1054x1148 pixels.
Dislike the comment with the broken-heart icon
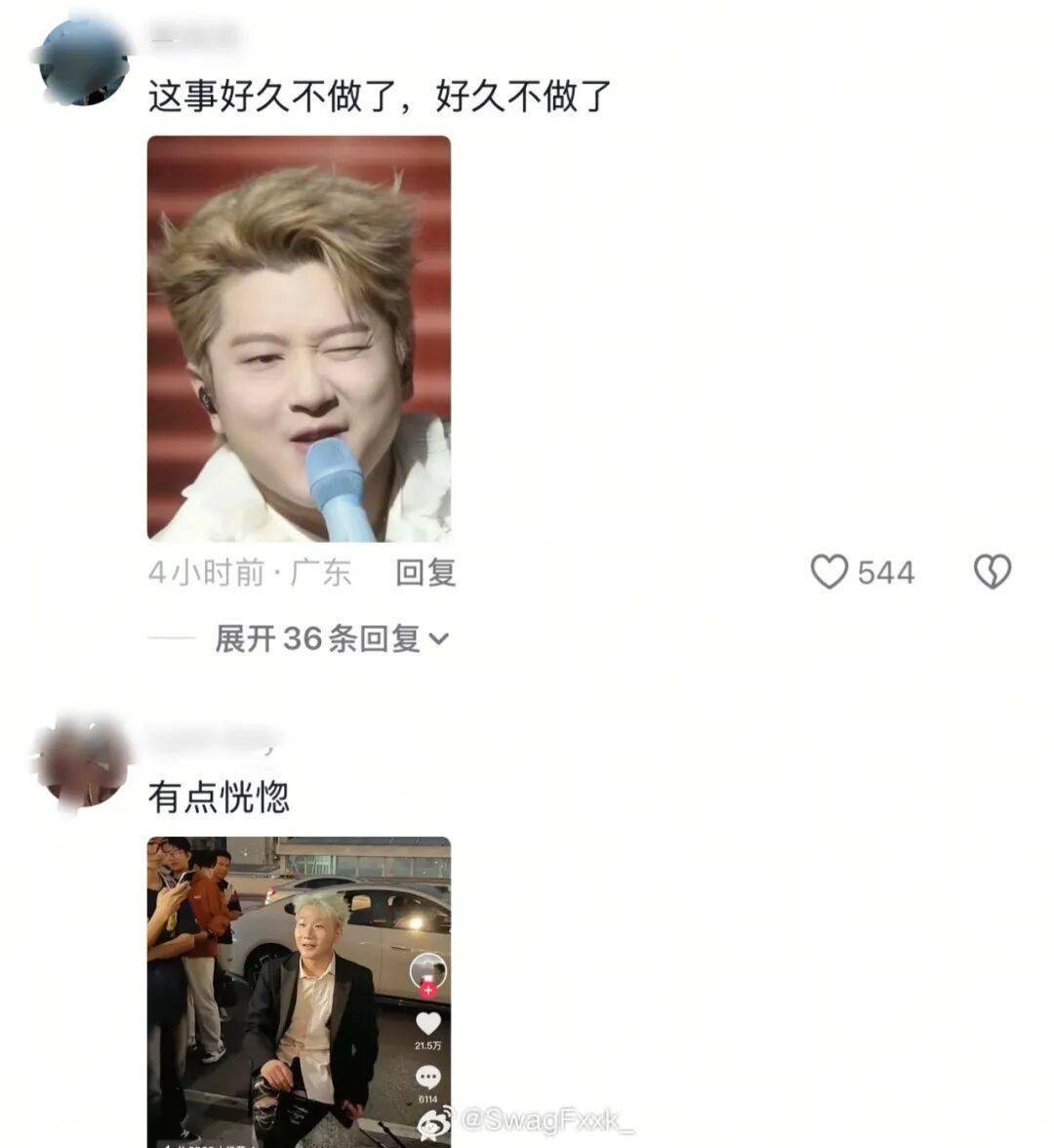pyautogui.click(x=993, y=572)
